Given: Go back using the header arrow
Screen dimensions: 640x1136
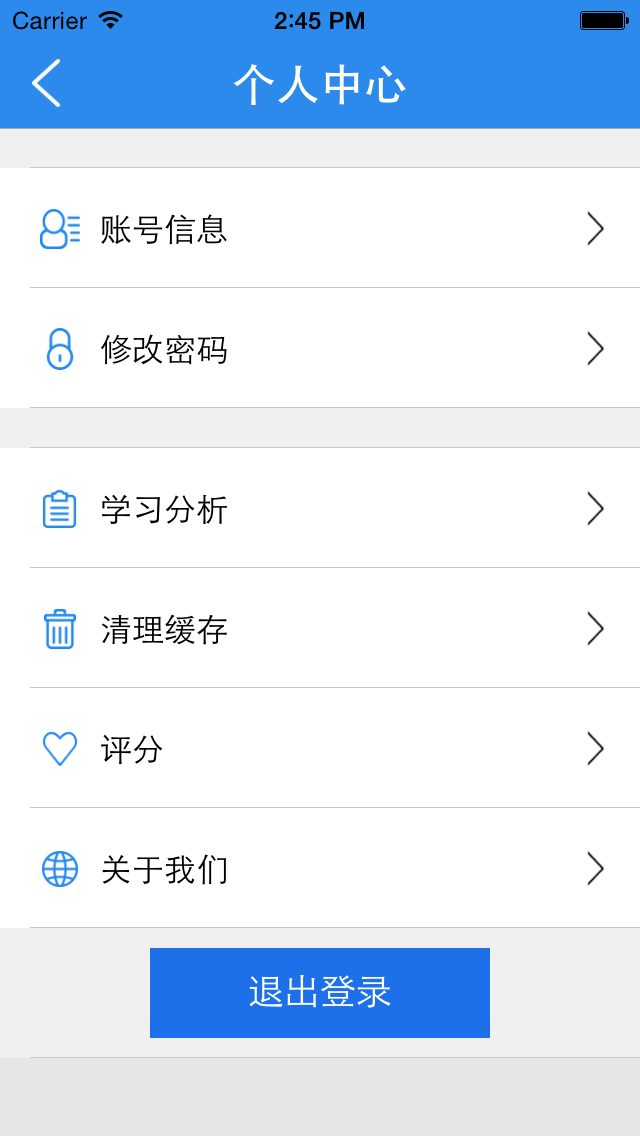Looking at the screenshot, I should (x=46, y=83).
